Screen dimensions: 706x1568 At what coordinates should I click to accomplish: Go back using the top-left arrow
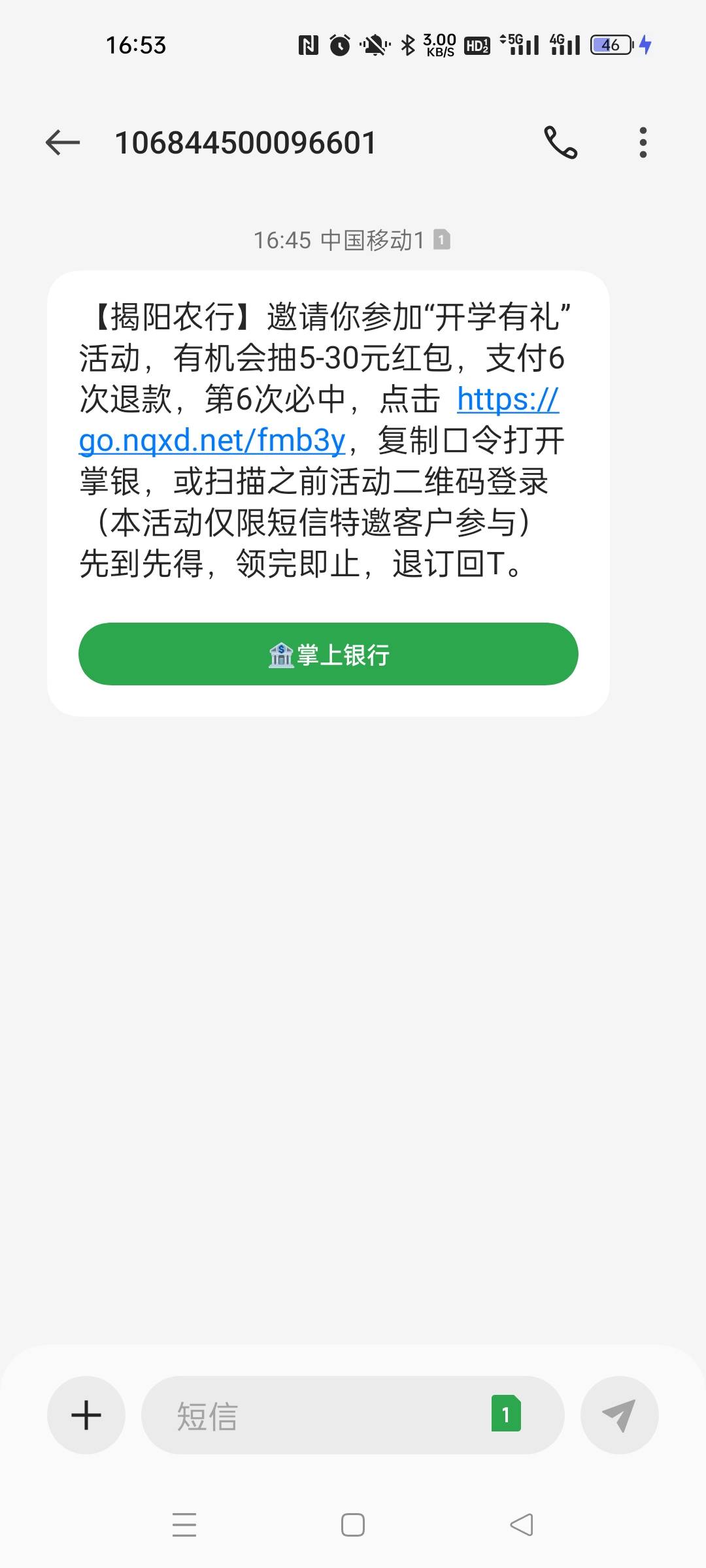(63, 142)
